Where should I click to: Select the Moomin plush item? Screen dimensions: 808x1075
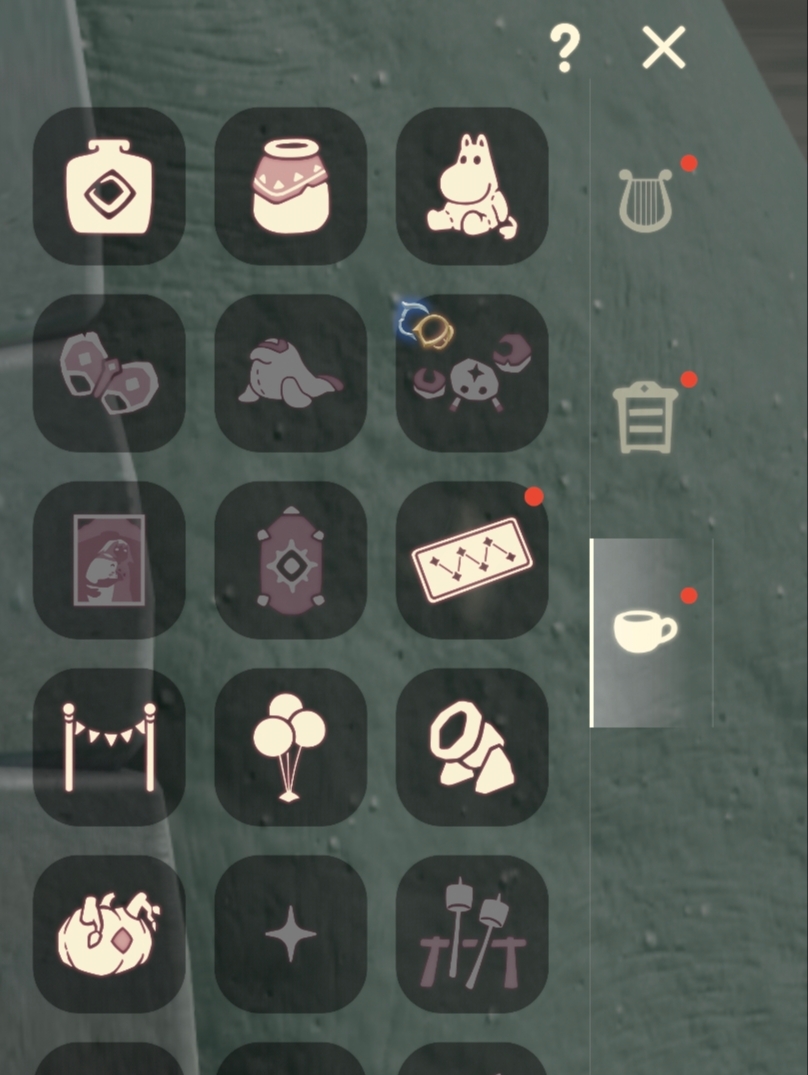472,187
